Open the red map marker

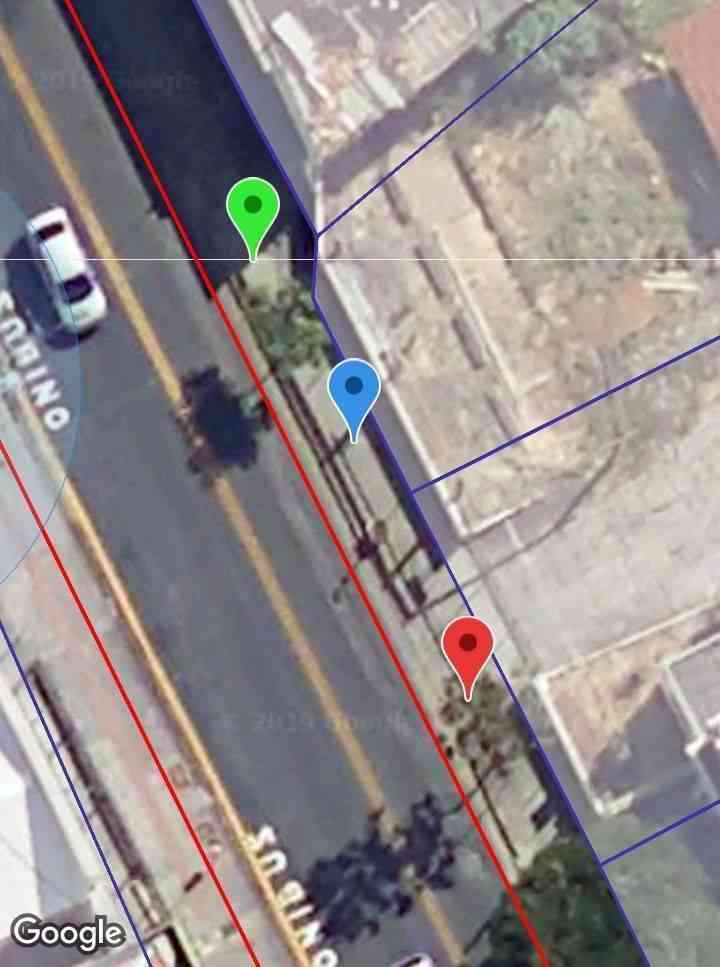point(468,647)
